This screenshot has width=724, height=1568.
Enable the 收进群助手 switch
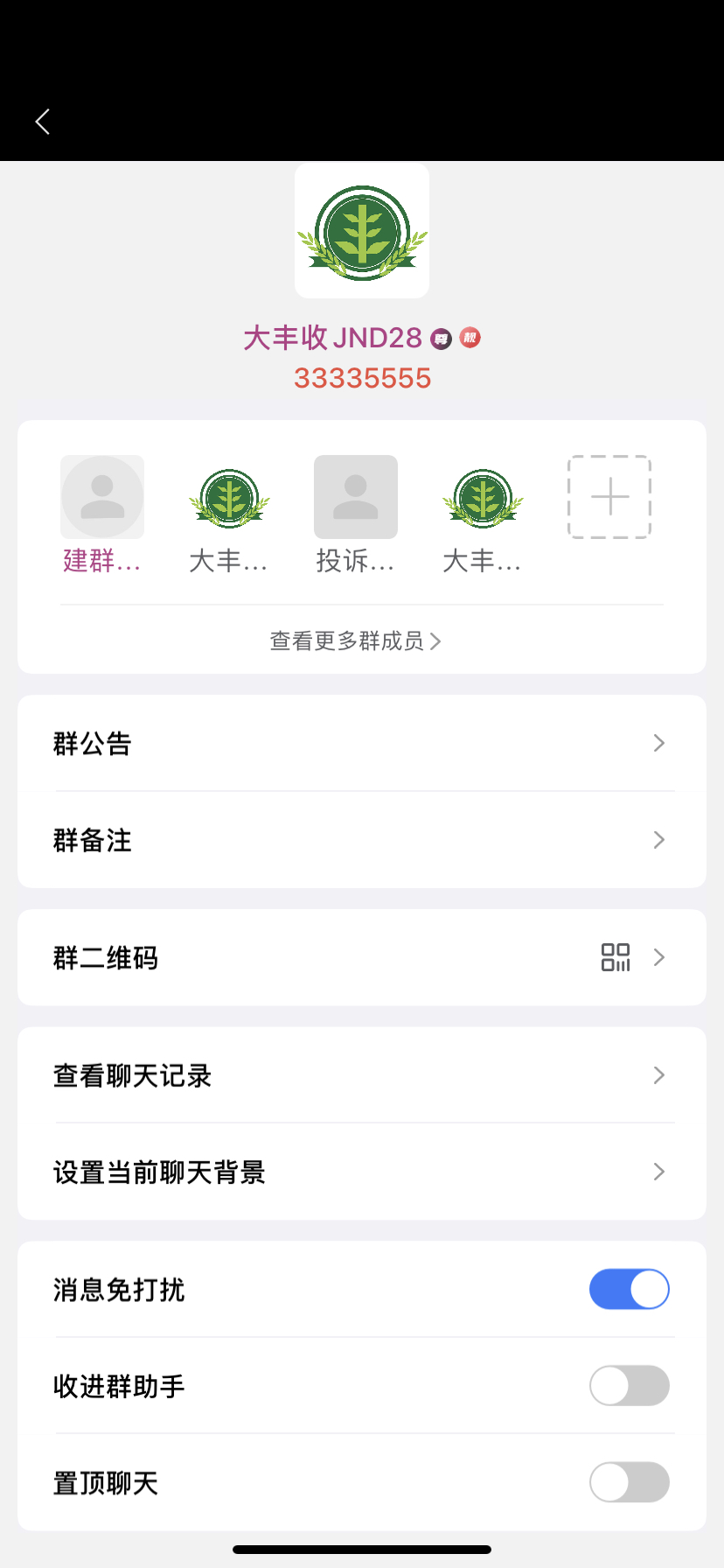(x=630, y=1386)
